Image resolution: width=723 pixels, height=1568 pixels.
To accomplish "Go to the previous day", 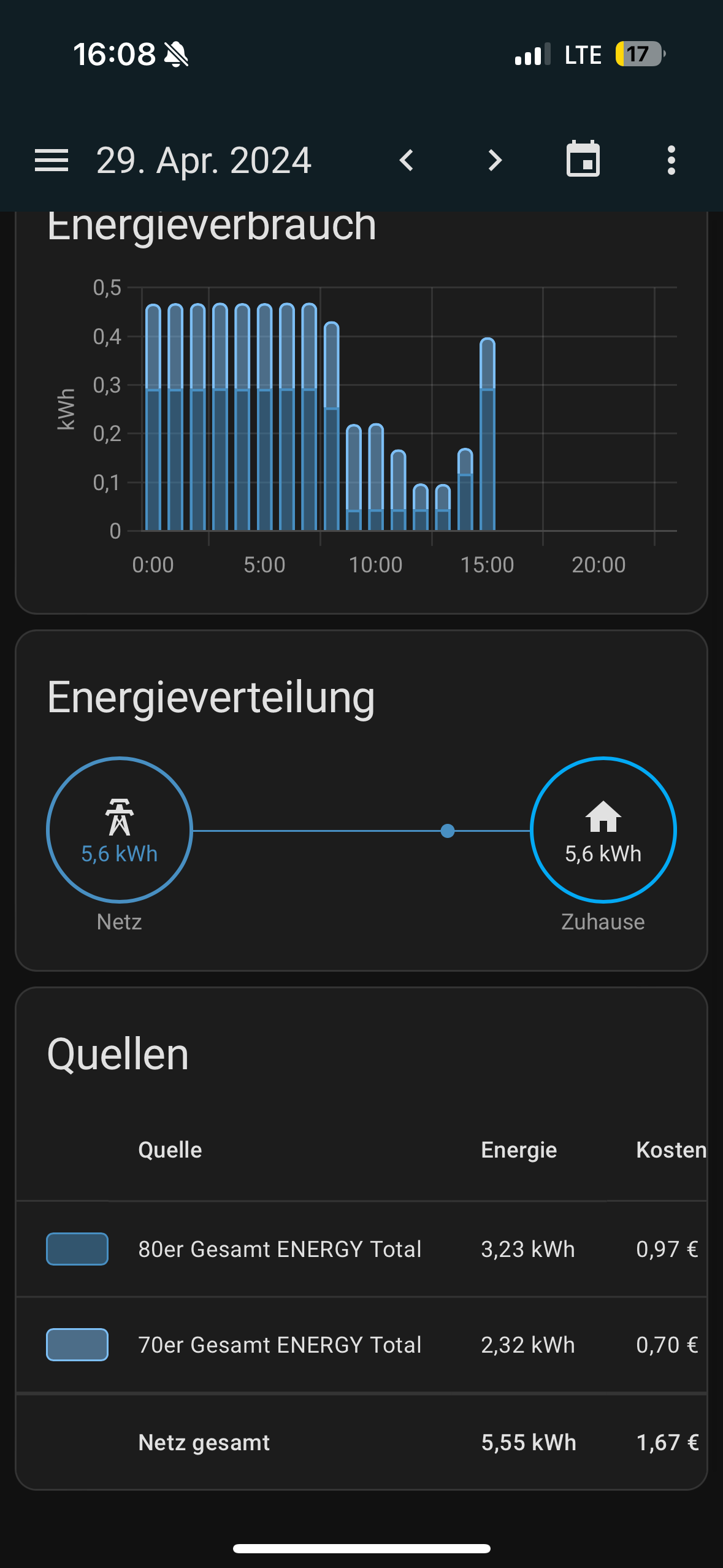I will tap(407, 161).
